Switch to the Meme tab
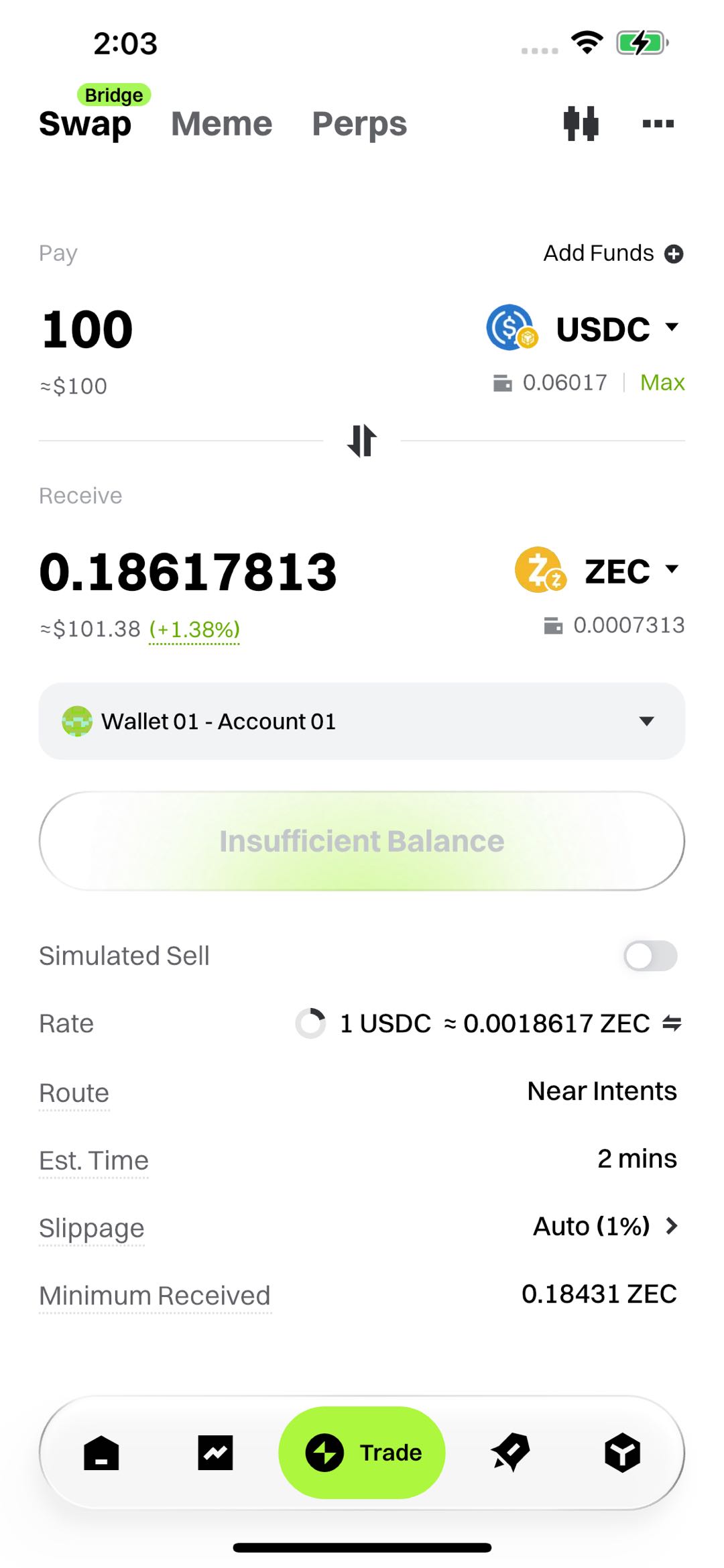724x1568 pixels. [221, 124]
